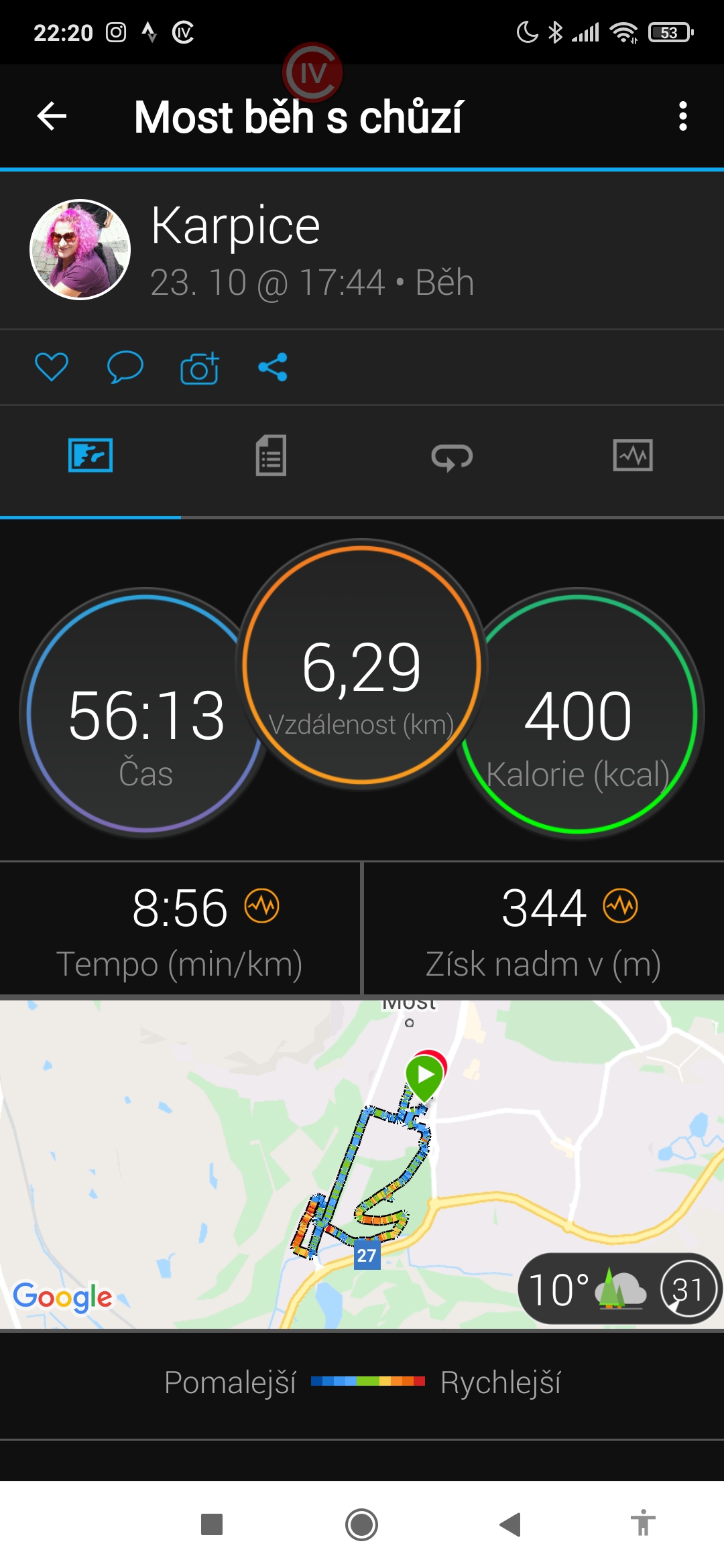
Task: Open Karpice's profile picture
Action: pos(80,249)
